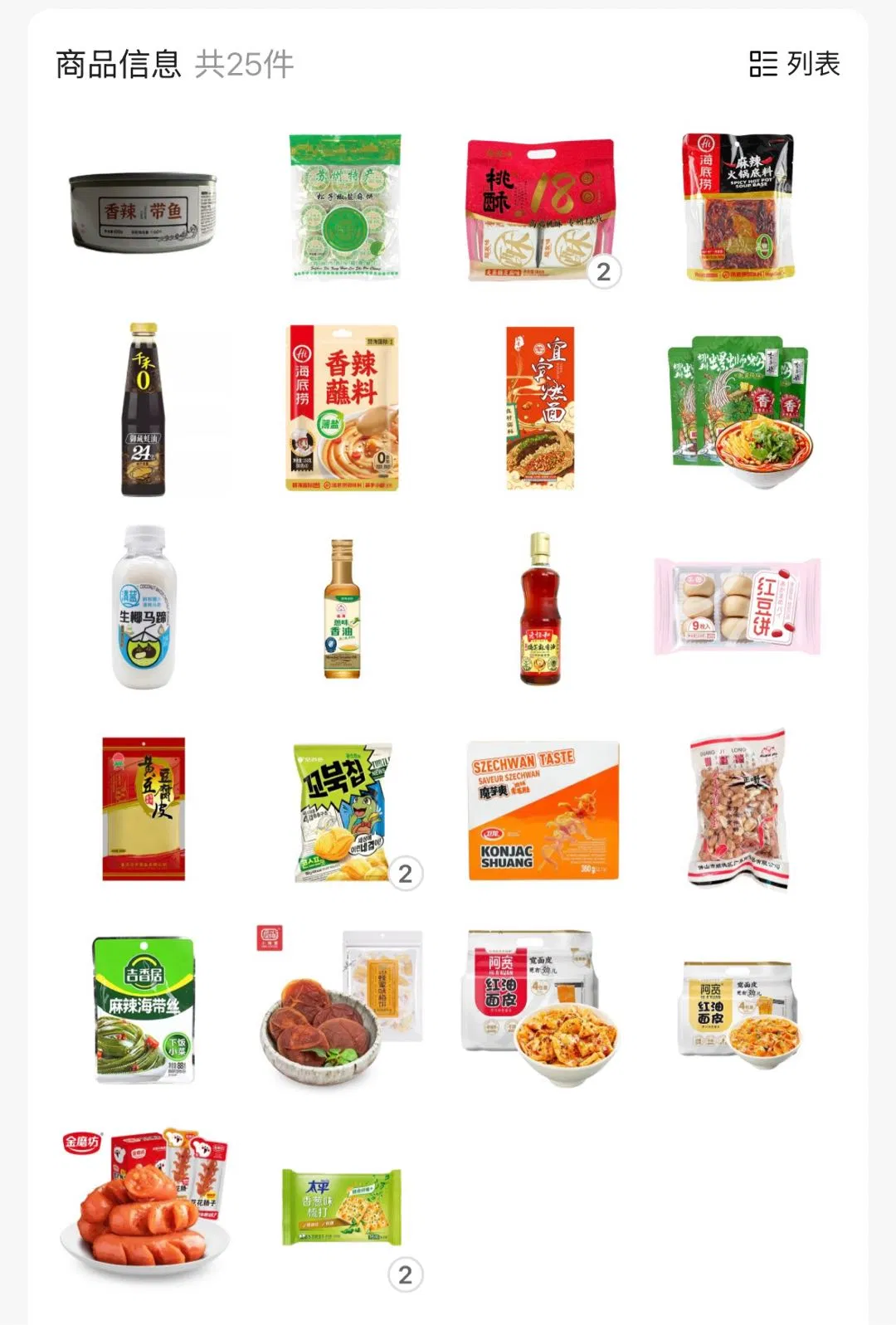Select the 千禾 oyster sauce bottle
Viewport: 896px width, 1325px height.
coord(144,410)
